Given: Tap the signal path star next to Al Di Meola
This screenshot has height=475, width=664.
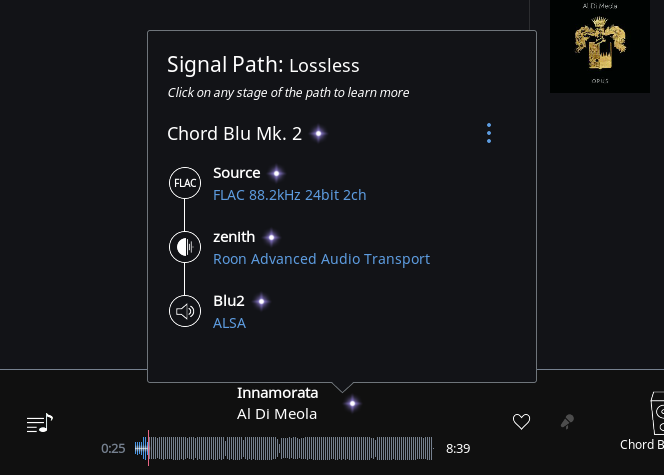Looking at the screenshot, I should (x=352, y=404).
